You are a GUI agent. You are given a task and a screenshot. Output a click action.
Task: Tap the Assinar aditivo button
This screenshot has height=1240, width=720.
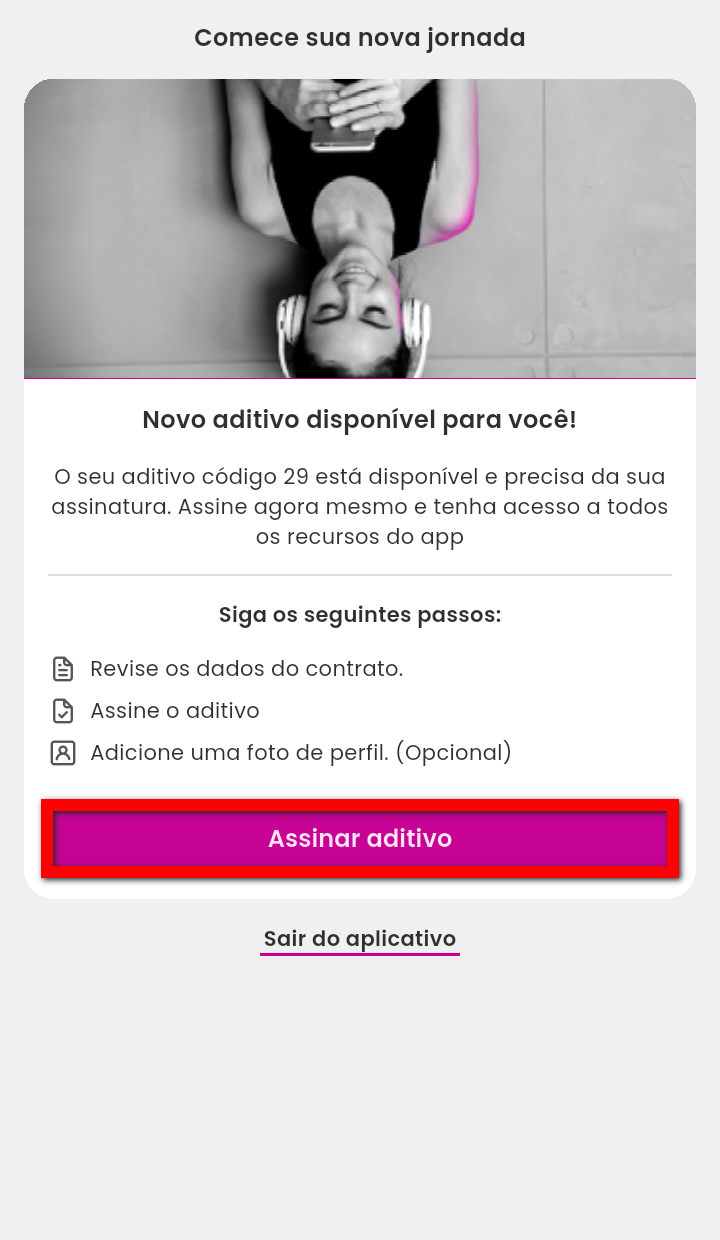(360, 838)
